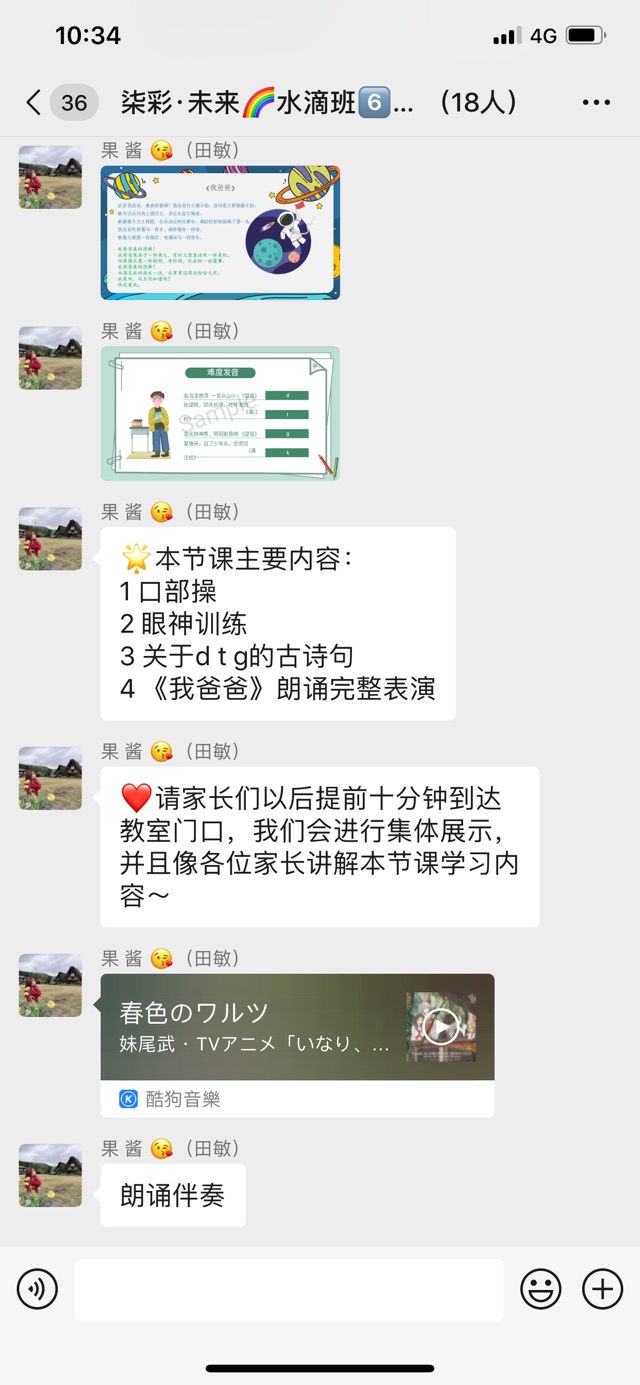Open the group chat overflow menu
640x1385 pixels.
[595, 102]
